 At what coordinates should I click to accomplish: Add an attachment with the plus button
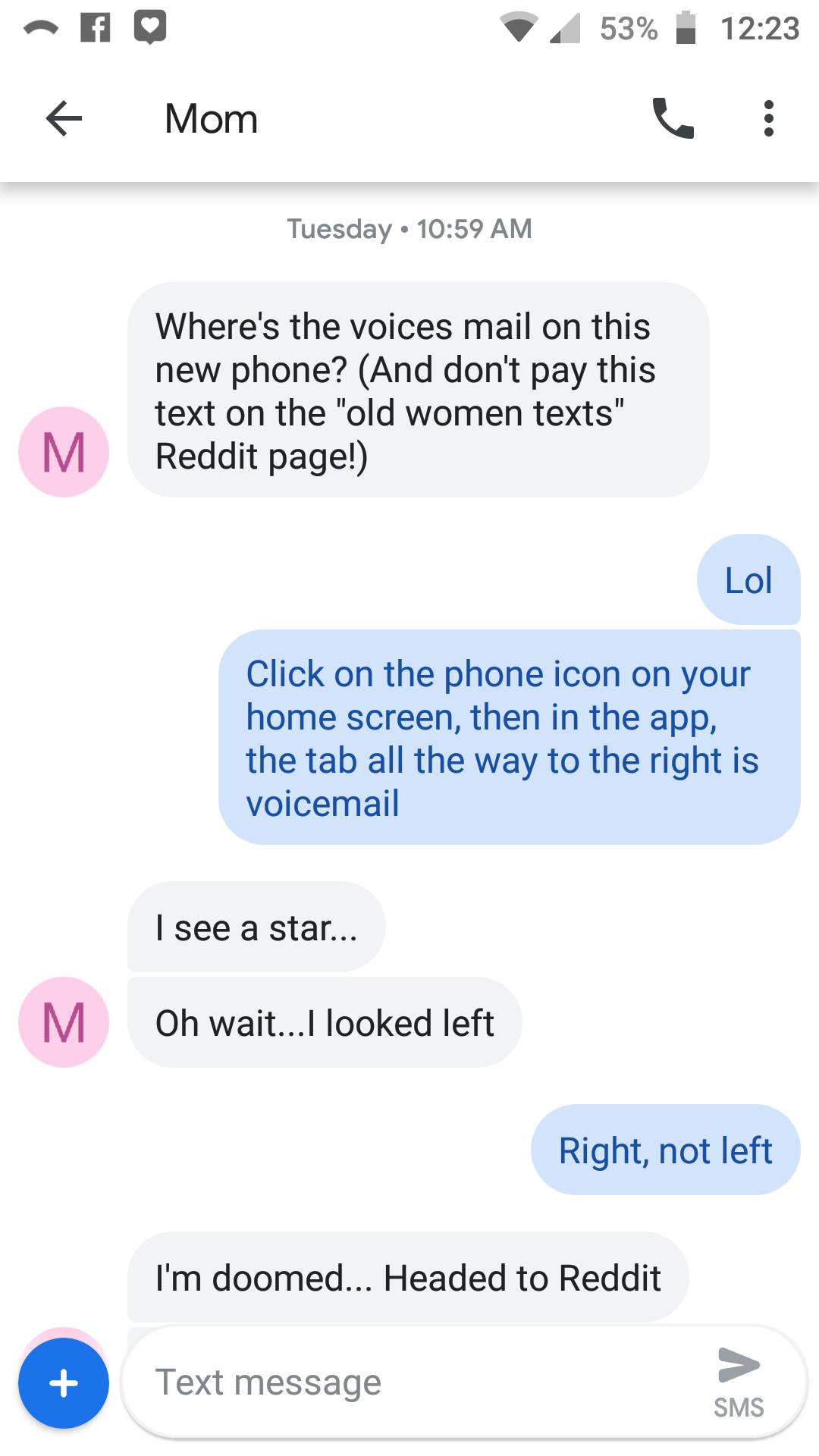64,1382
